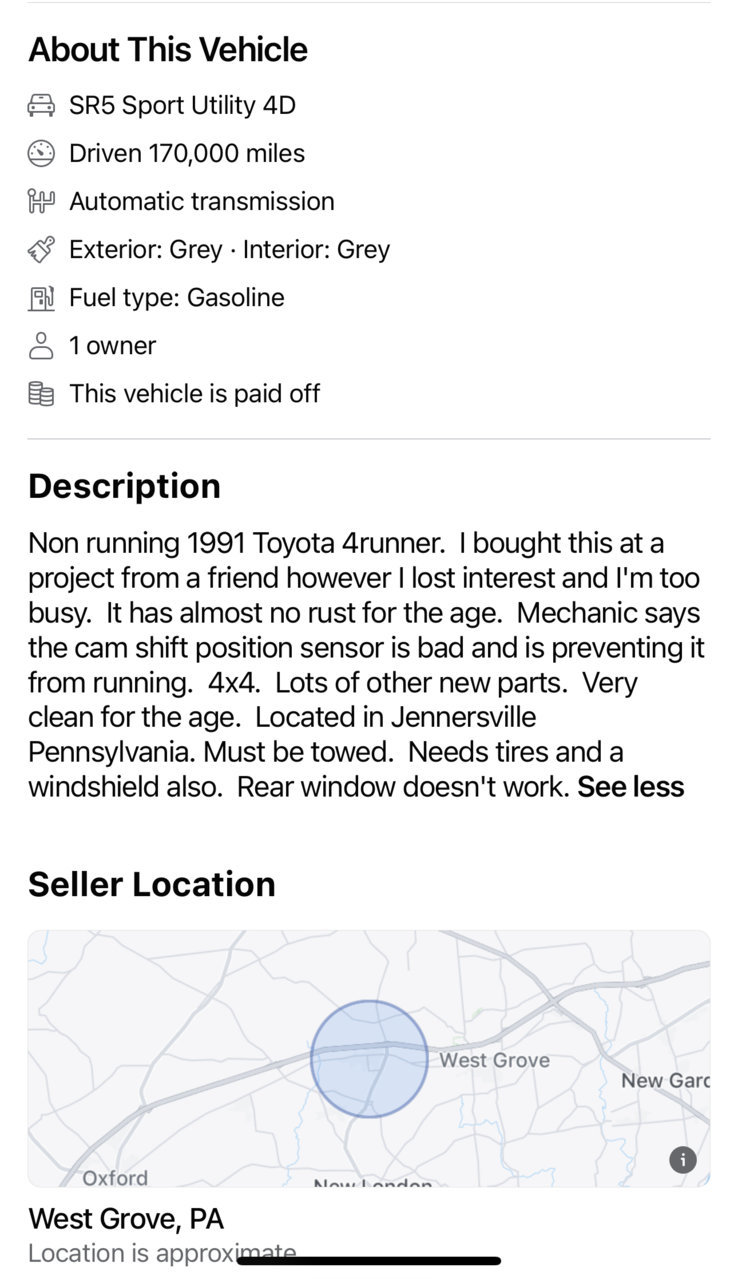Open the seller location map
Image resolution: width=738 pixels, height=1279 pixels.
coord(369,1058)
